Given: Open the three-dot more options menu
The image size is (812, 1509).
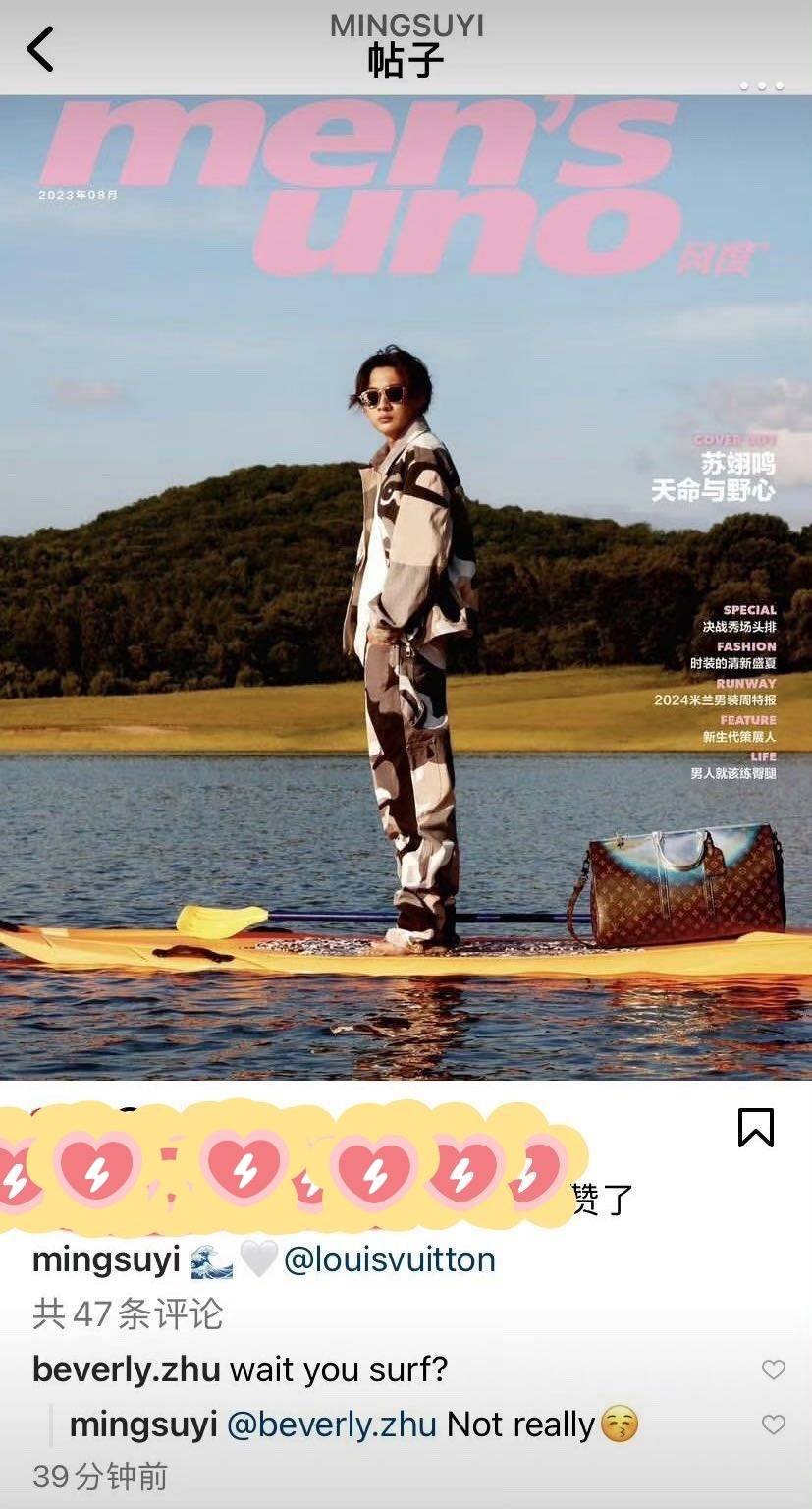Looking at the screenshot, I should point(762,85).
